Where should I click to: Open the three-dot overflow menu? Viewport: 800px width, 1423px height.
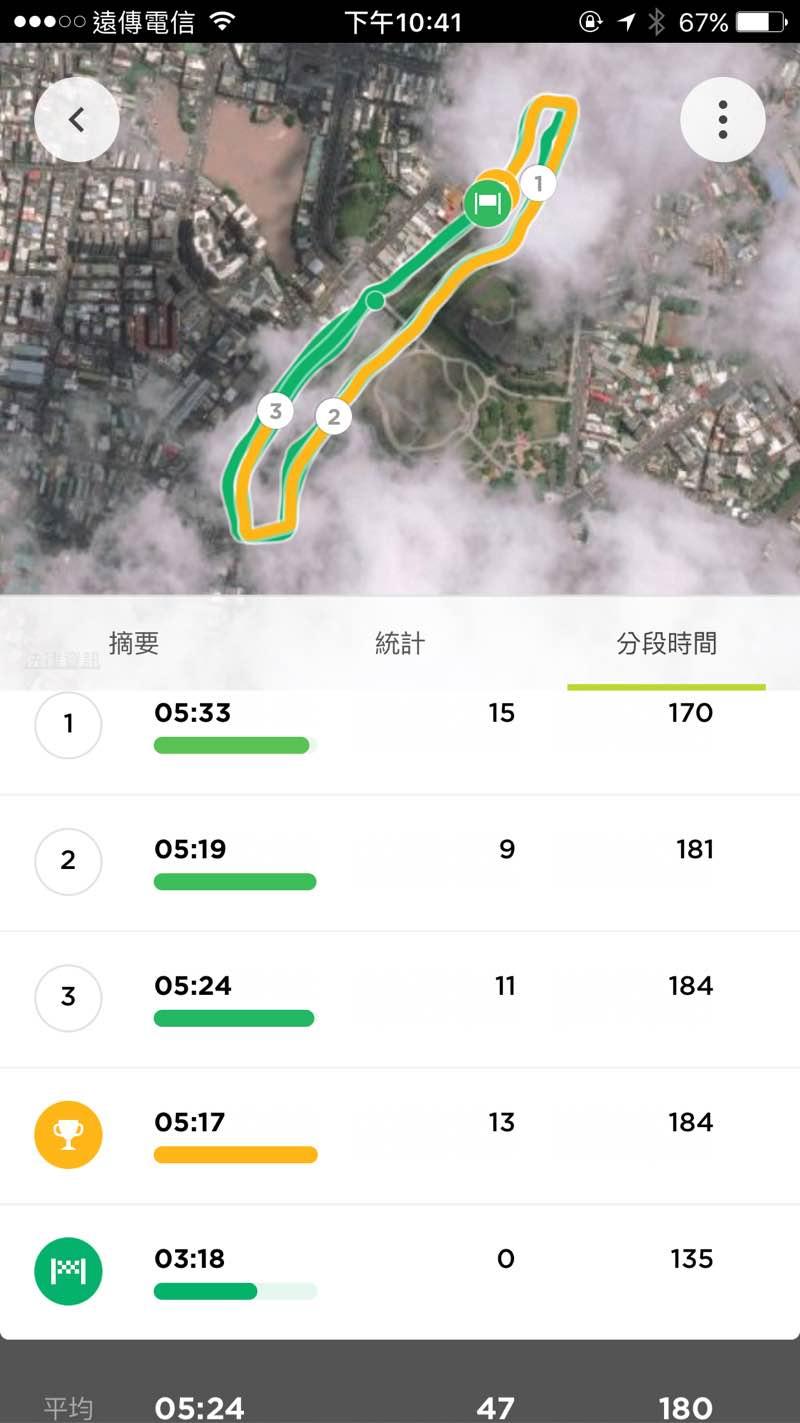[x=722, y=120]
